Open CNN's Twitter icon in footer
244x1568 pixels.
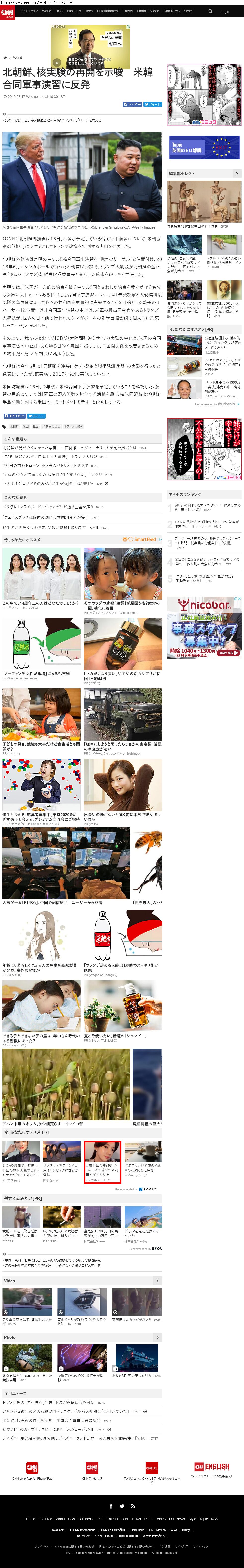tap(122, 1506)
